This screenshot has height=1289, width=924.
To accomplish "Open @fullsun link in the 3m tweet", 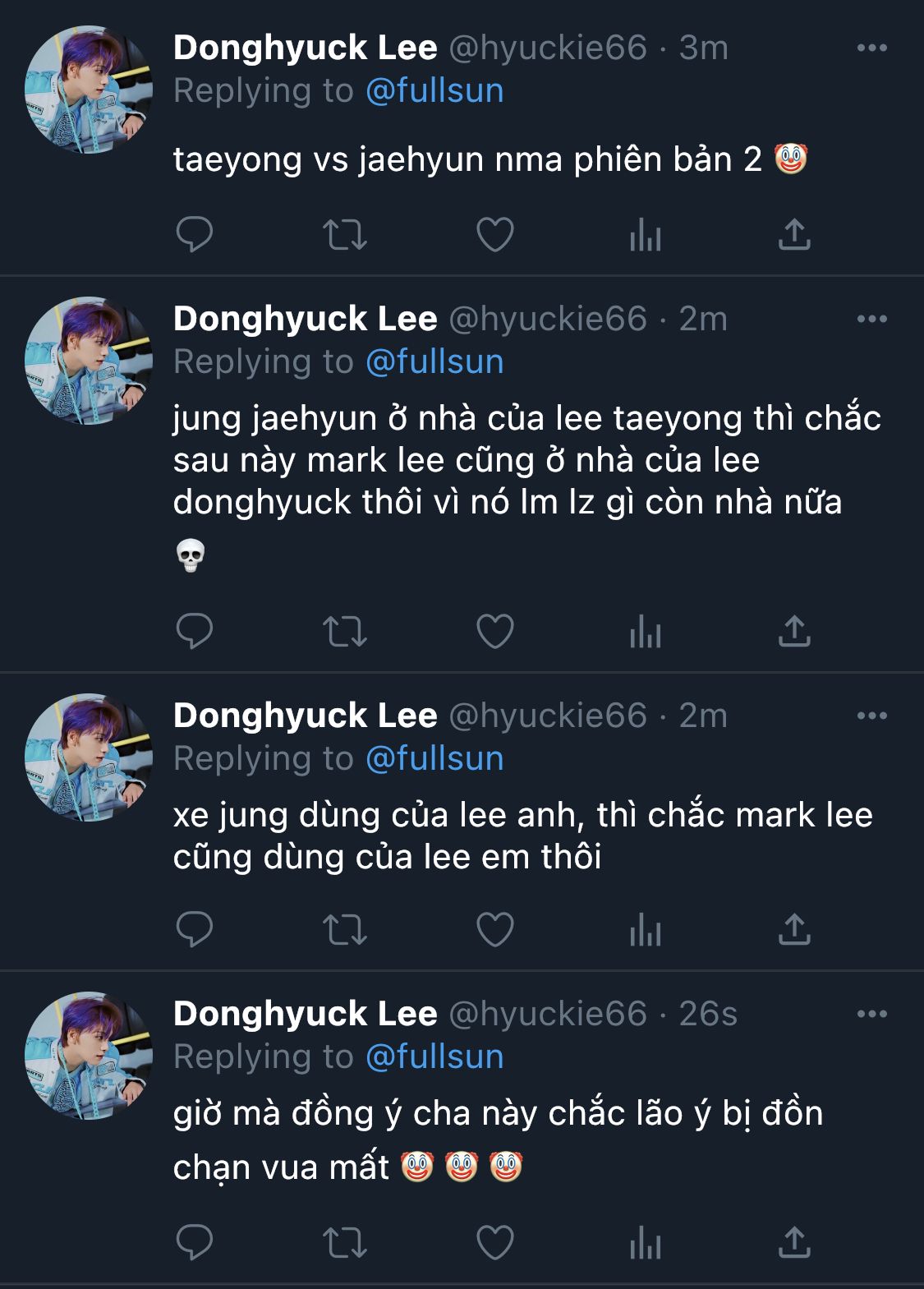I will pyautogui.click(x=434, y=91).
